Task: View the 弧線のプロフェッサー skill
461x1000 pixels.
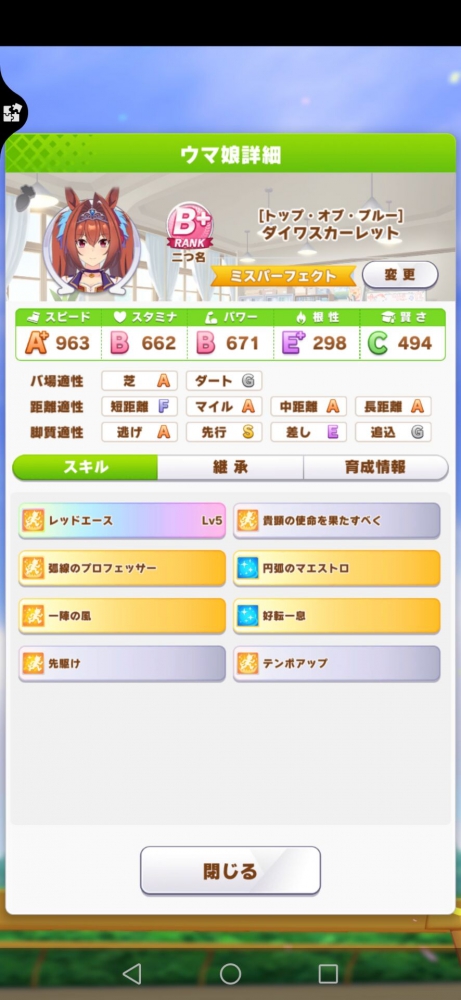Action: tap(122, 568)
